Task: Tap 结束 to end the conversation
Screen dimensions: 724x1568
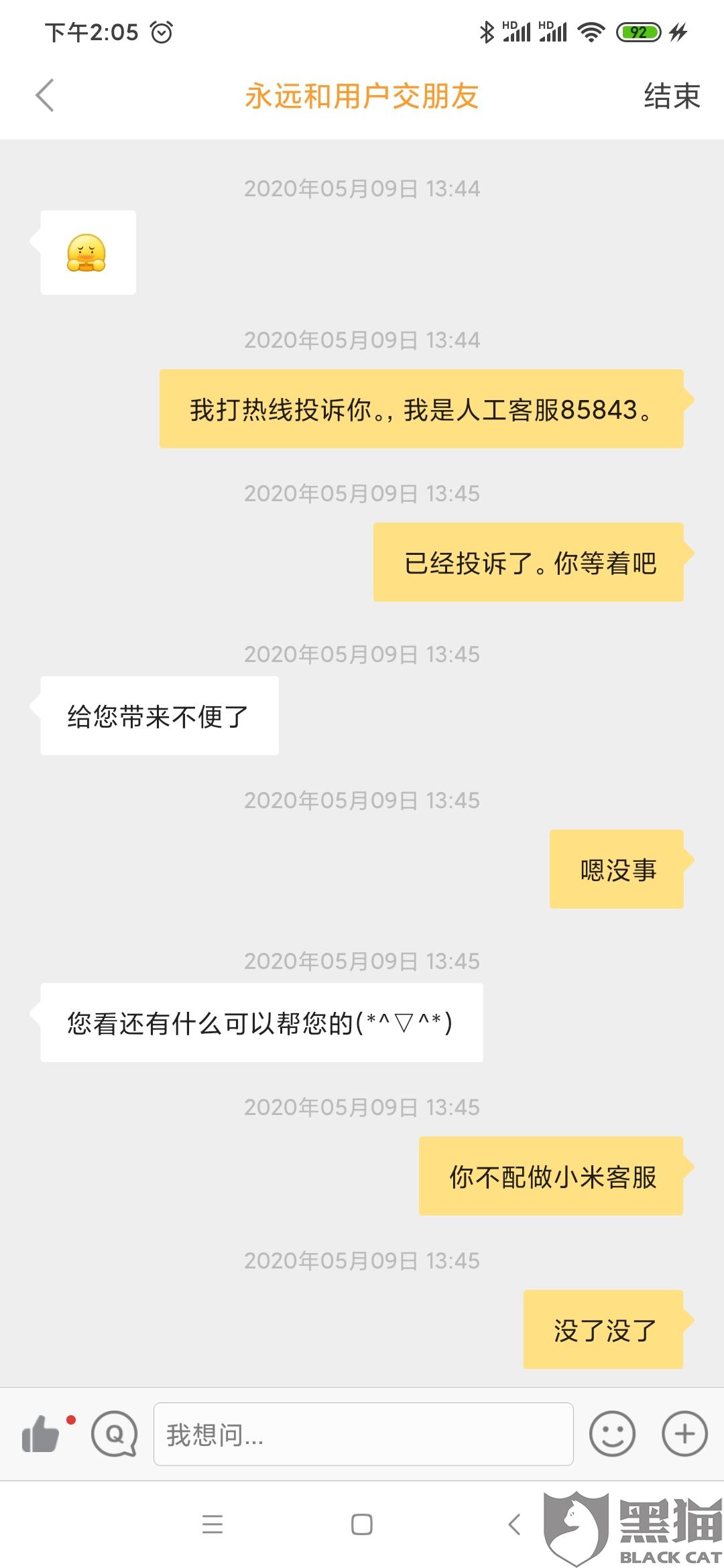Action: tap(672, 96)
